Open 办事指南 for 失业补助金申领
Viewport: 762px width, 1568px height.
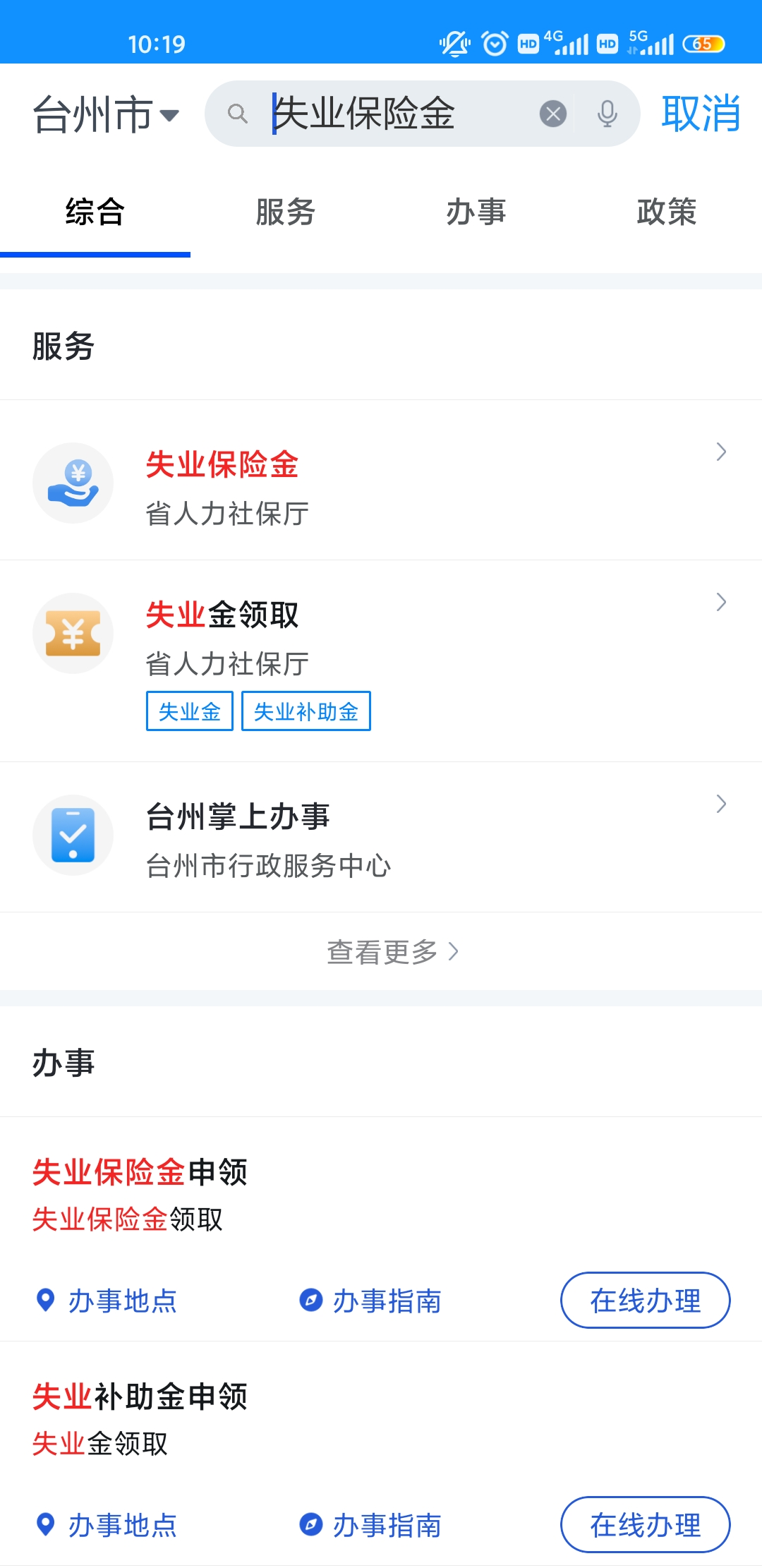coord(371,1525)
